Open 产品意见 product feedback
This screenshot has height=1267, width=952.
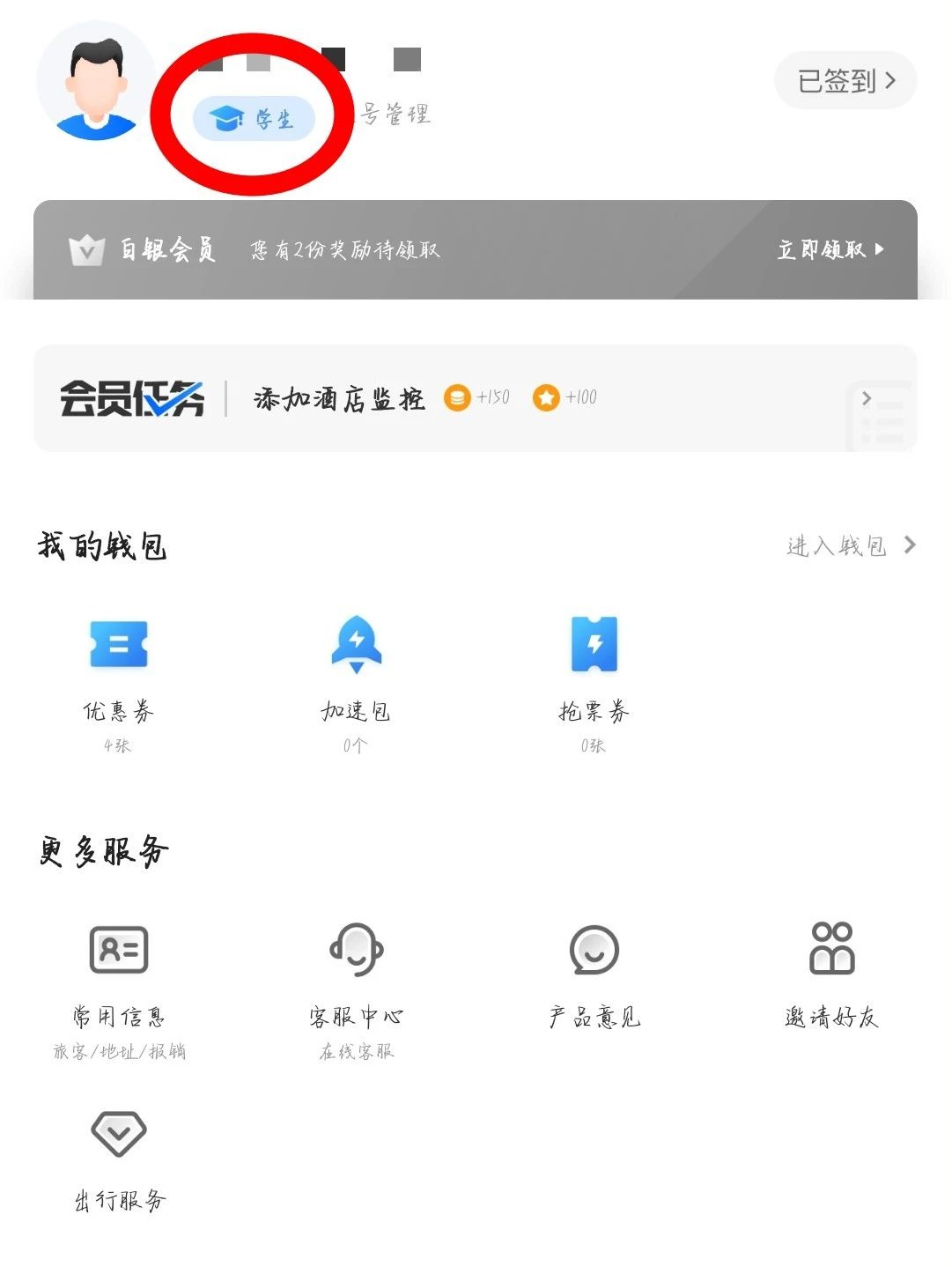click(594, 976)
